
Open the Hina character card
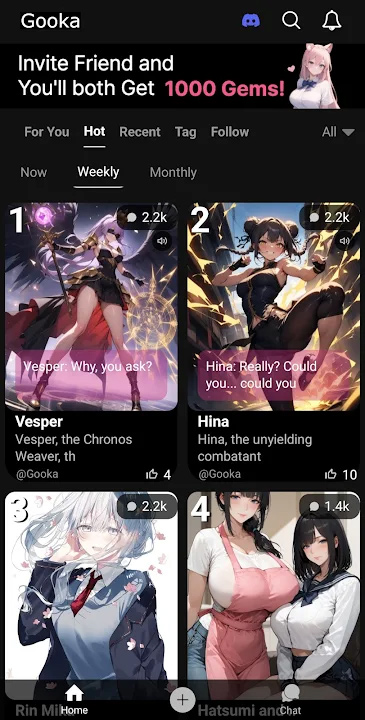tap(274, 342)
